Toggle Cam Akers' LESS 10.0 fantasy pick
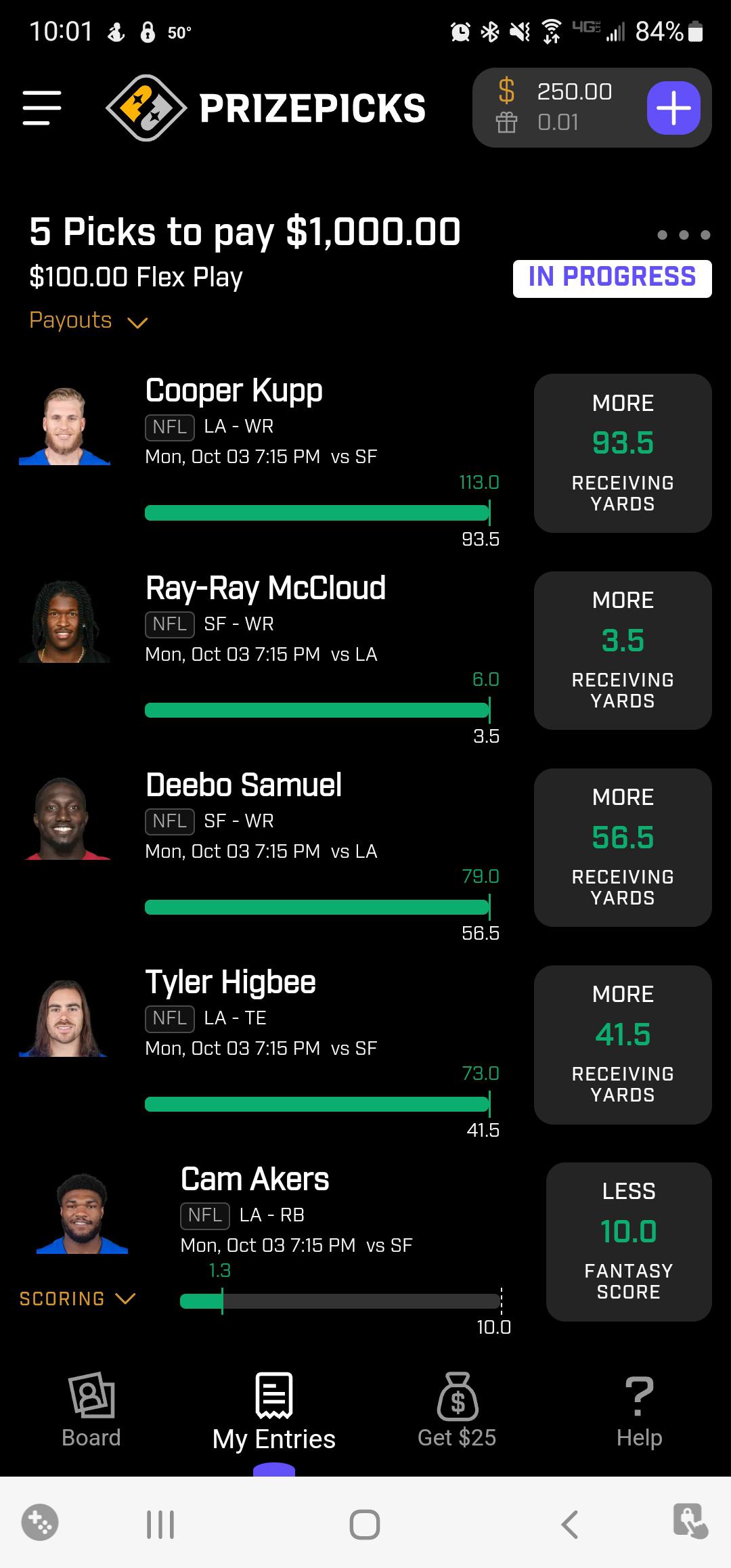This screenshot has width=731, height=1568. (x=629, y=1241)
